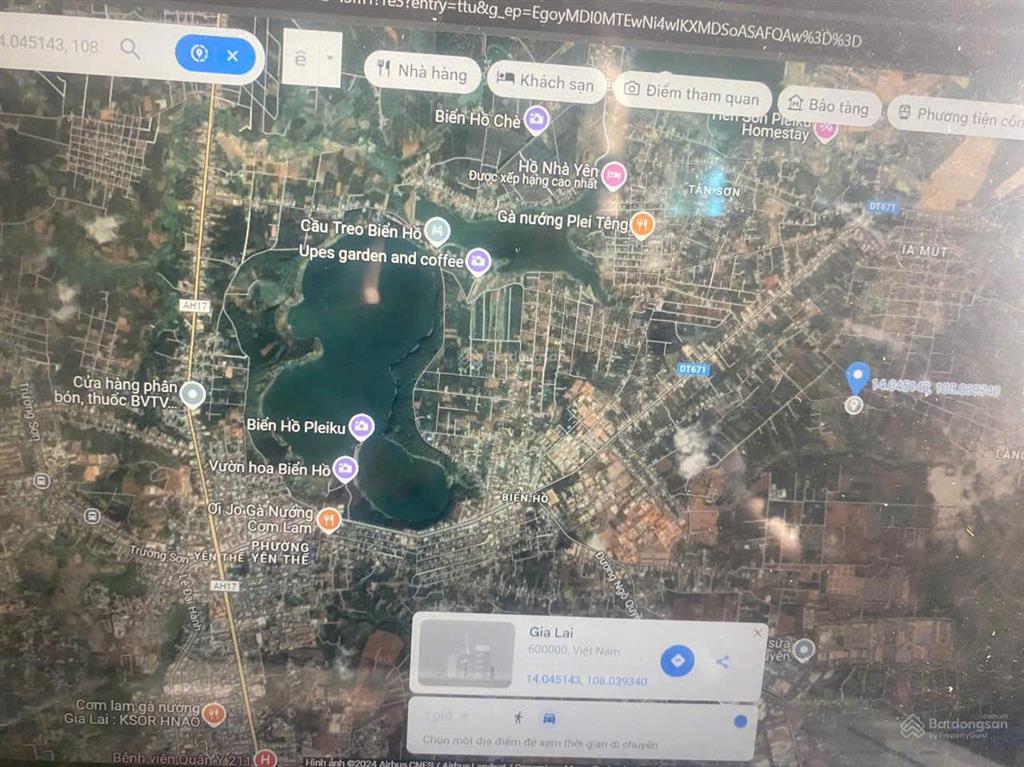This screenshot has height=767, width=1024.
Task: Filter by Điểm tham quan
Action: (x=690, y=93)
